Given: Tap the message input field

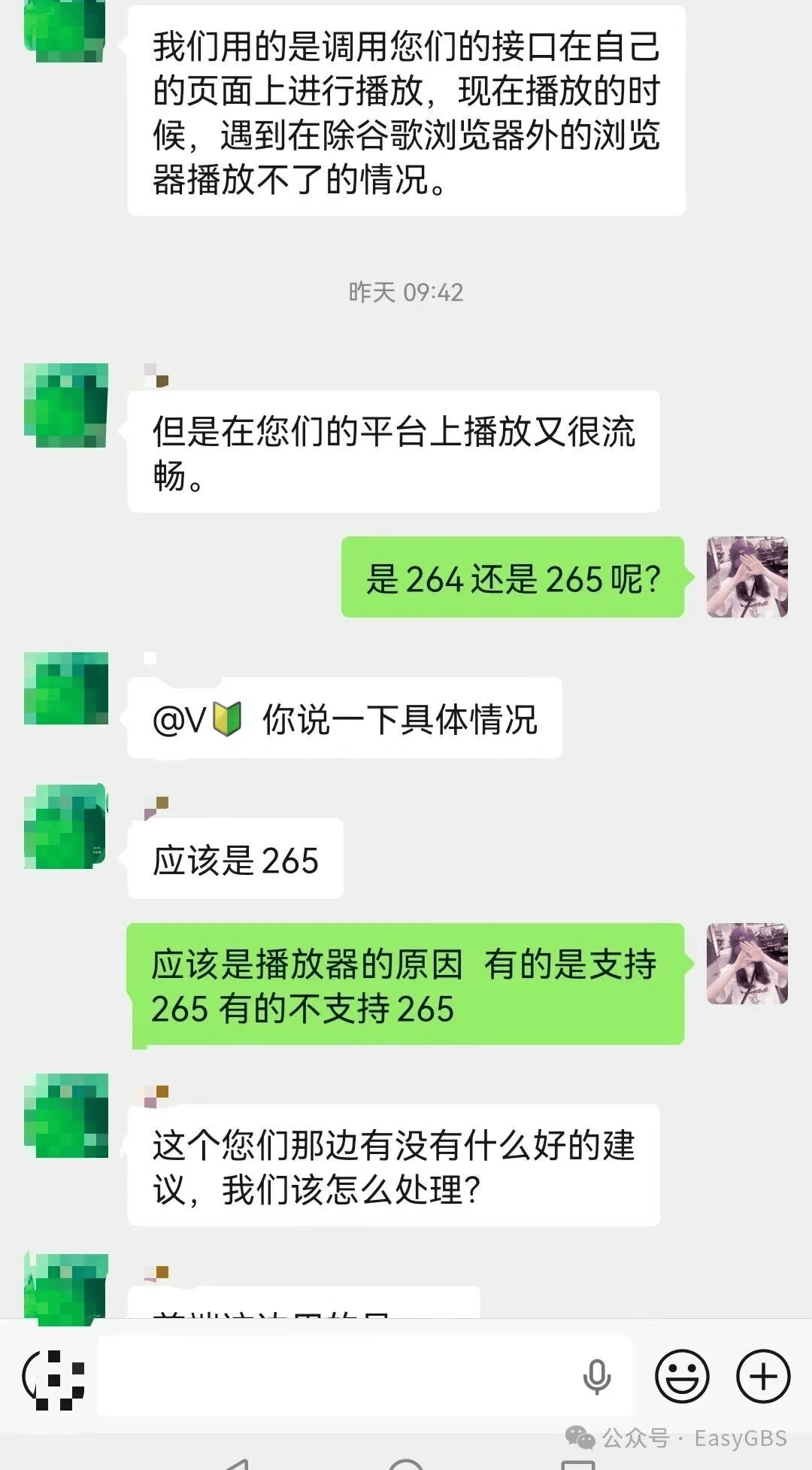Looking at the screenshot, I should 338,1376.
